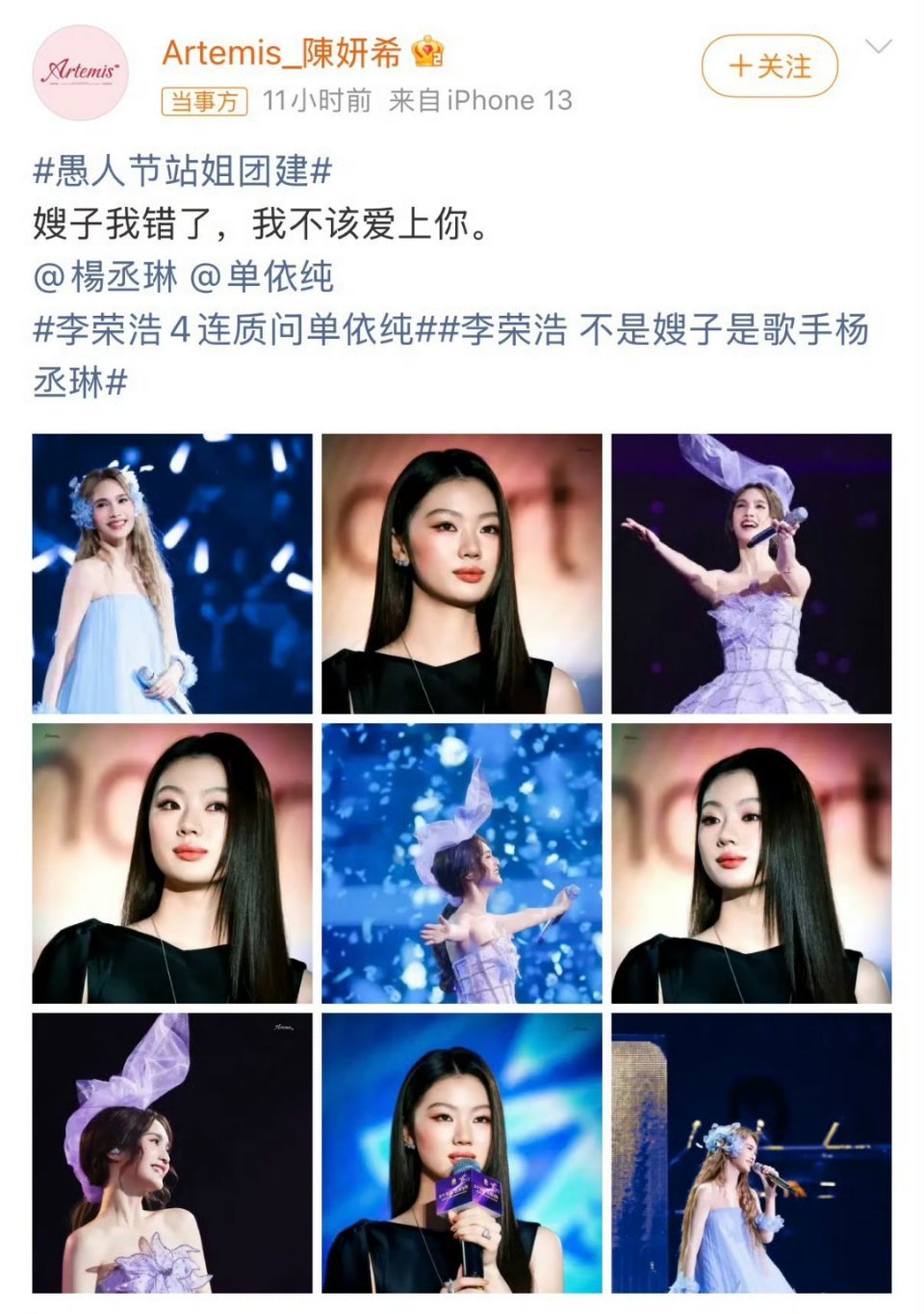The image size is (924, 1314).
Task: Click the yellow 当事方 tag badge
Action: [202, 99]
